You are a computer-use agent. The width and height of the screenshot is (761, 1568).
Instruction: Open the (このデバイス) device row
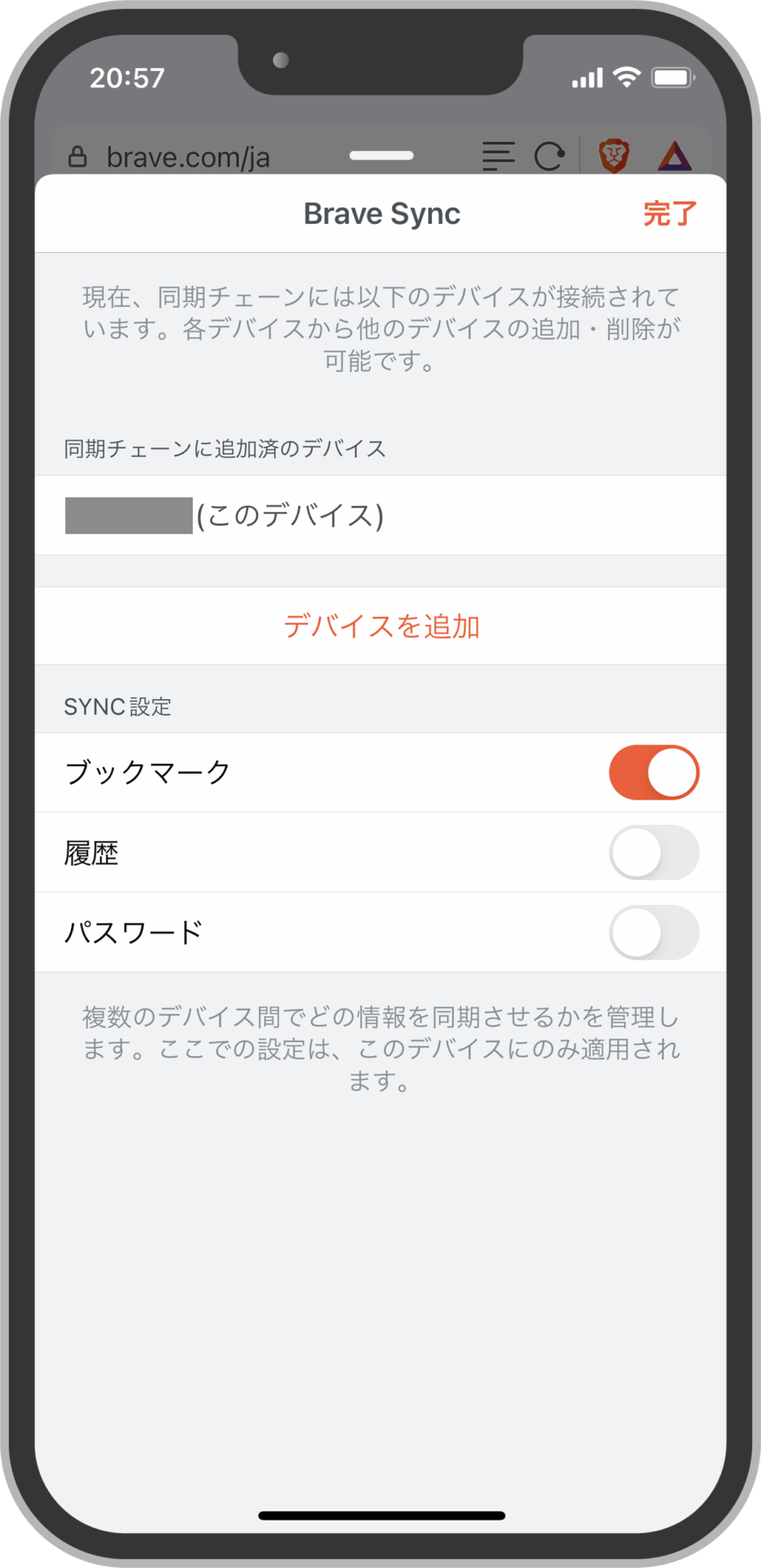pos(380,516)
